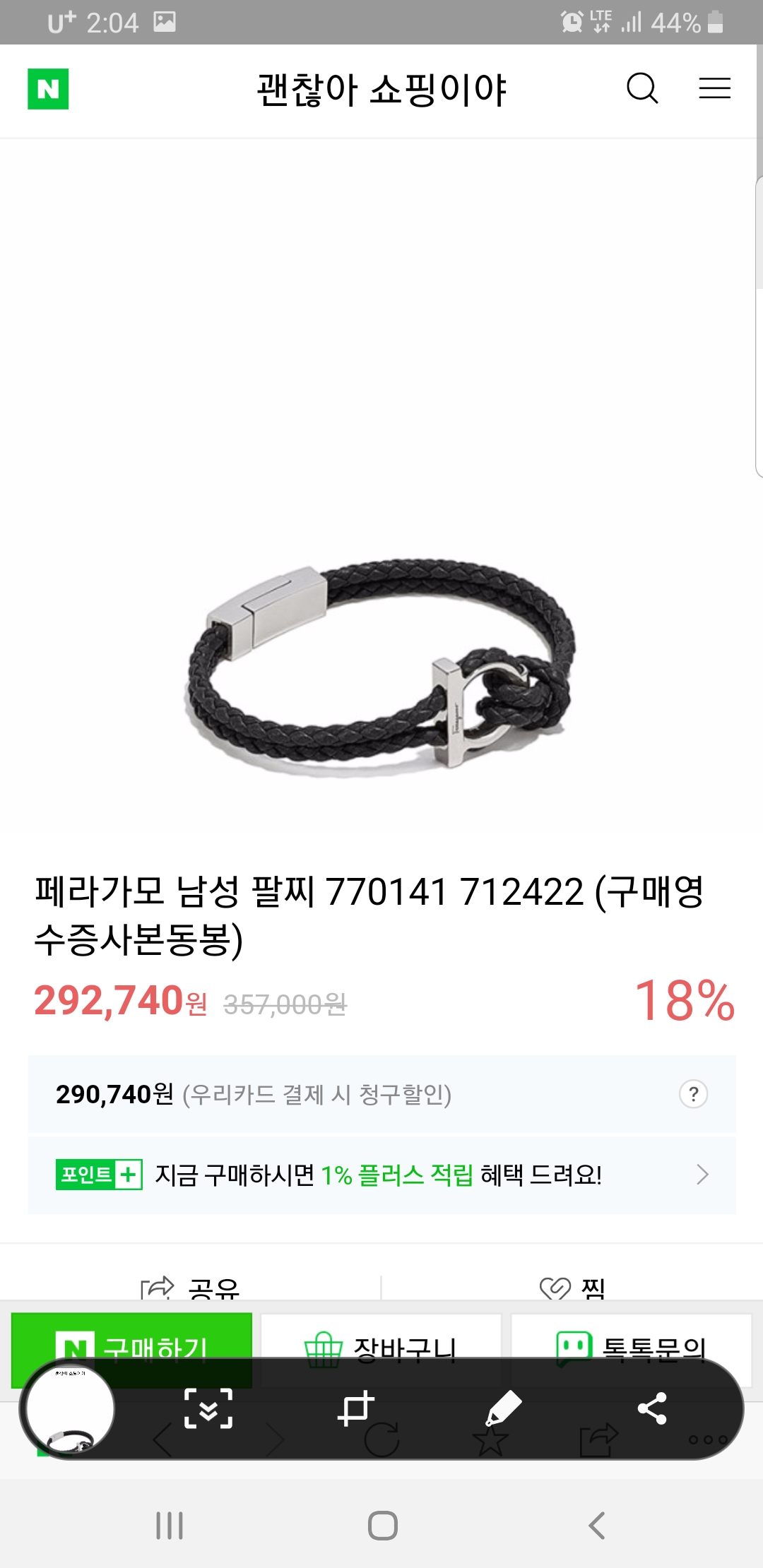Open the screenshot preview thumbnail
763x1568 pixels.
[x=70, y=1409]
